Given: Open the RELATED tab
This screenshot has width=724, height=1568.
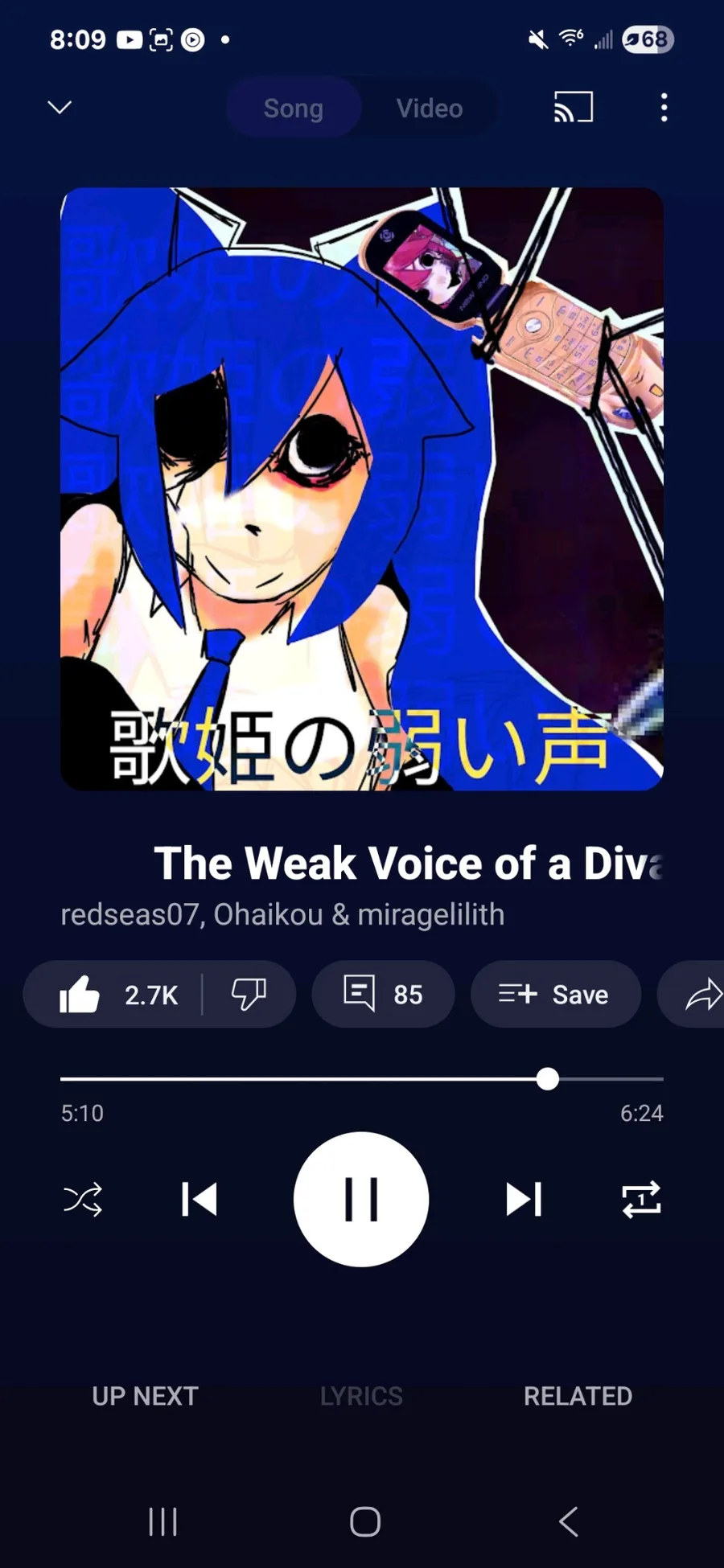Looking at the screenshot, I should point(578,1396).
